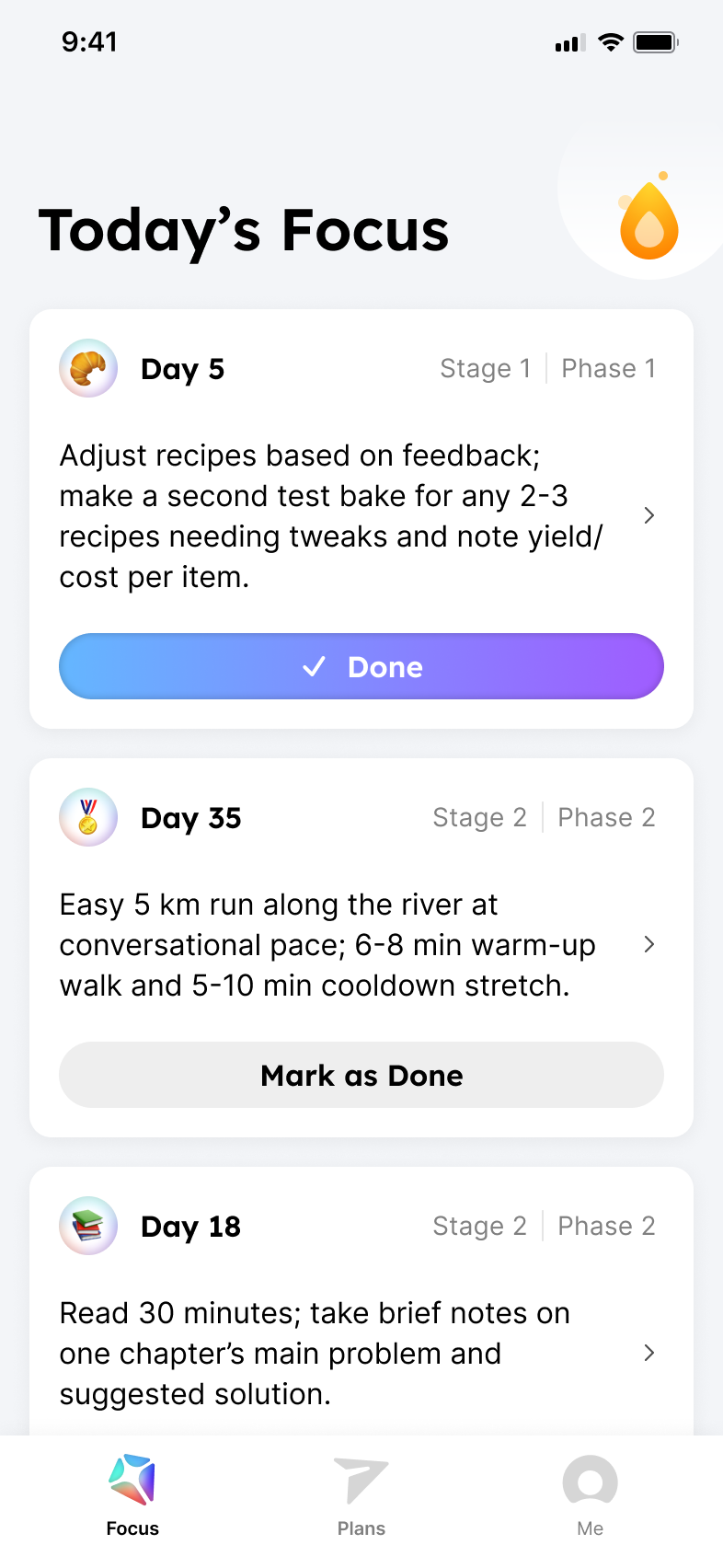Open the Day 5 recipe adjustment details
723x1568 pixels.
[648, 515]
